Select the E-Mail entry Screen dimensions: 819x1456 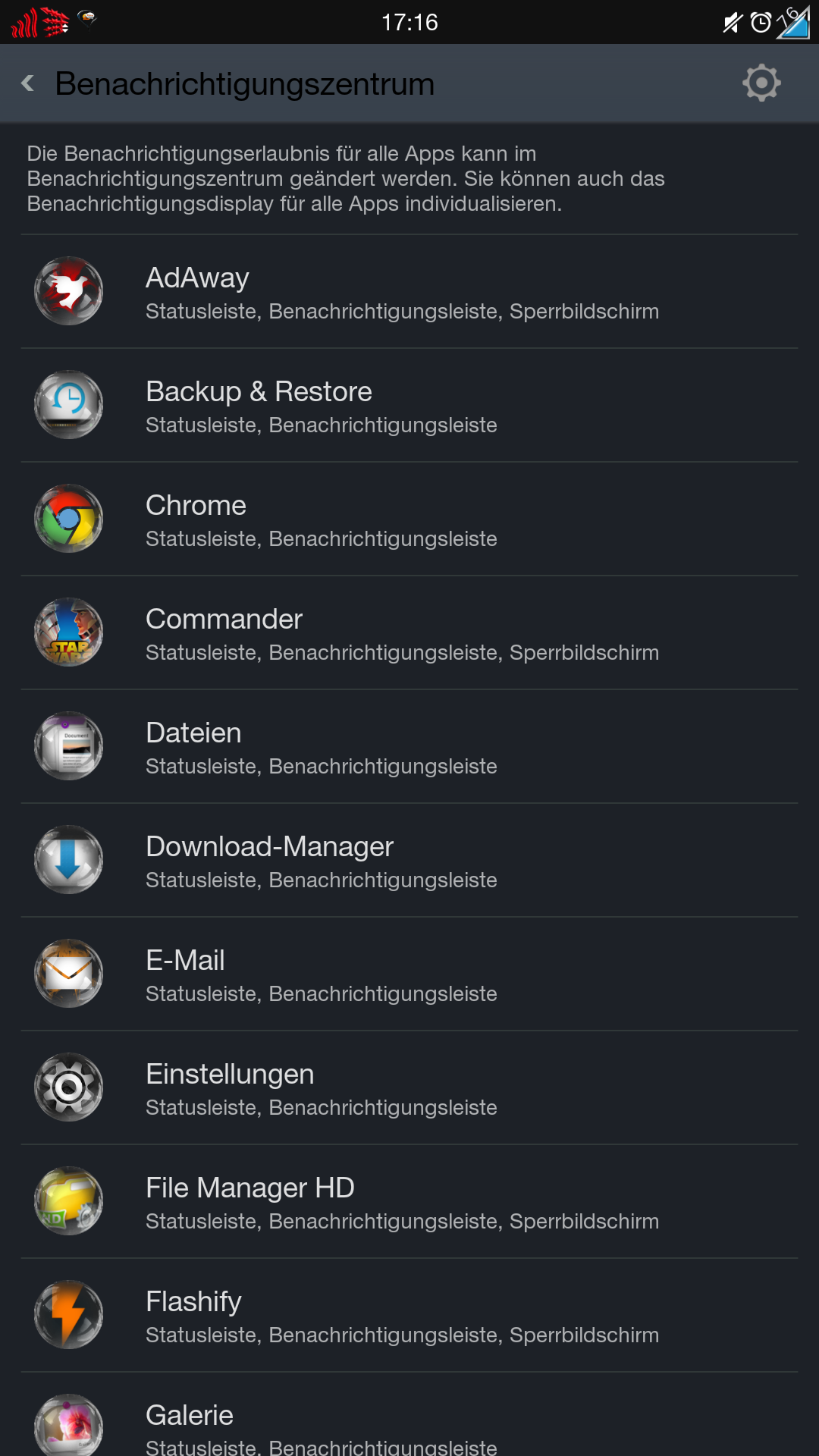409,974
